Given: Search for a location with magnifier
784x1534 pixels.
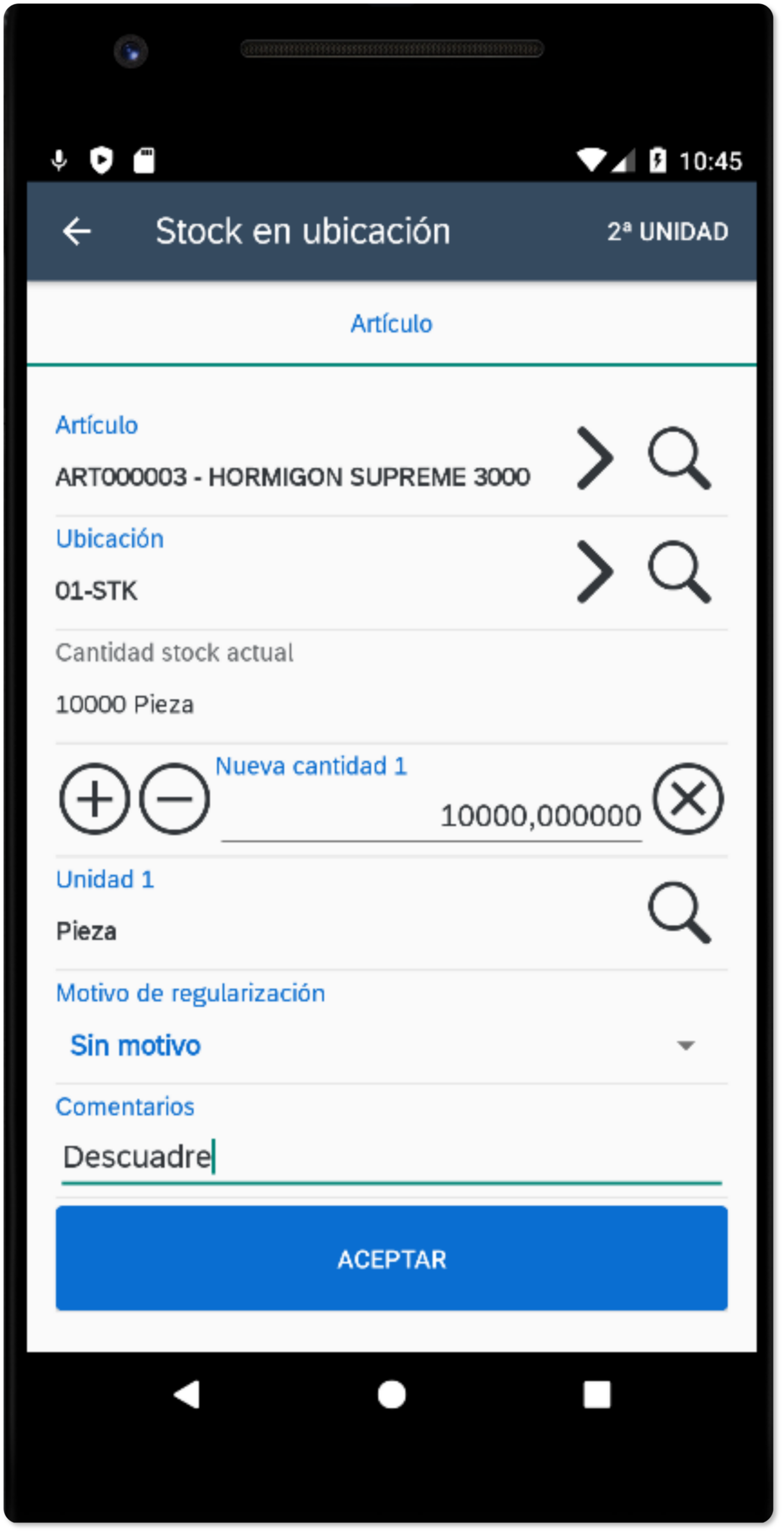Looking at the screenshot, I should pos(679,572).
